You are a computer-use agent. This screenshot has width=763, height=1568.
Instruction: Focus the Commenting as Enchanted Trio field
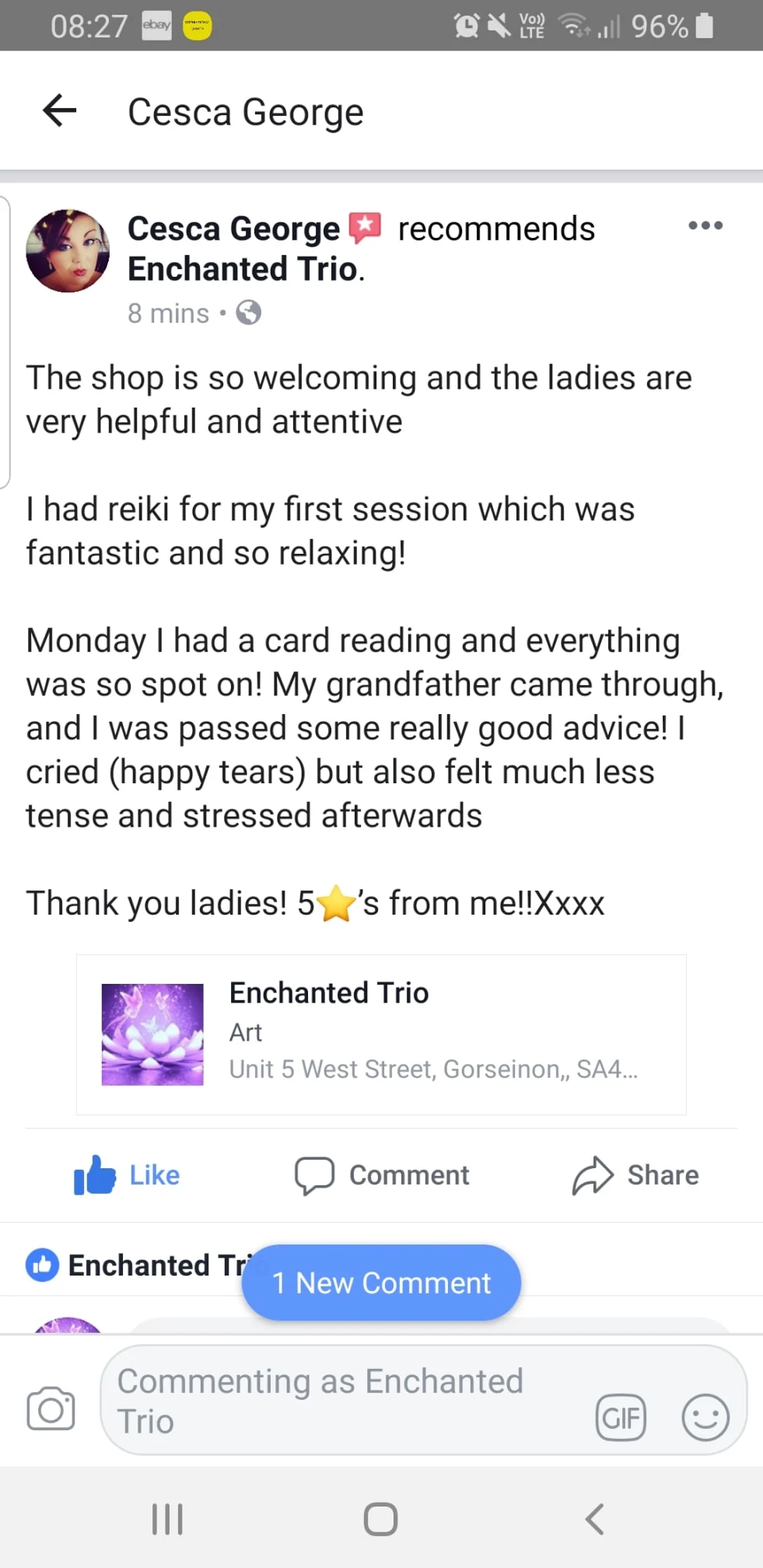point(342,1401)
